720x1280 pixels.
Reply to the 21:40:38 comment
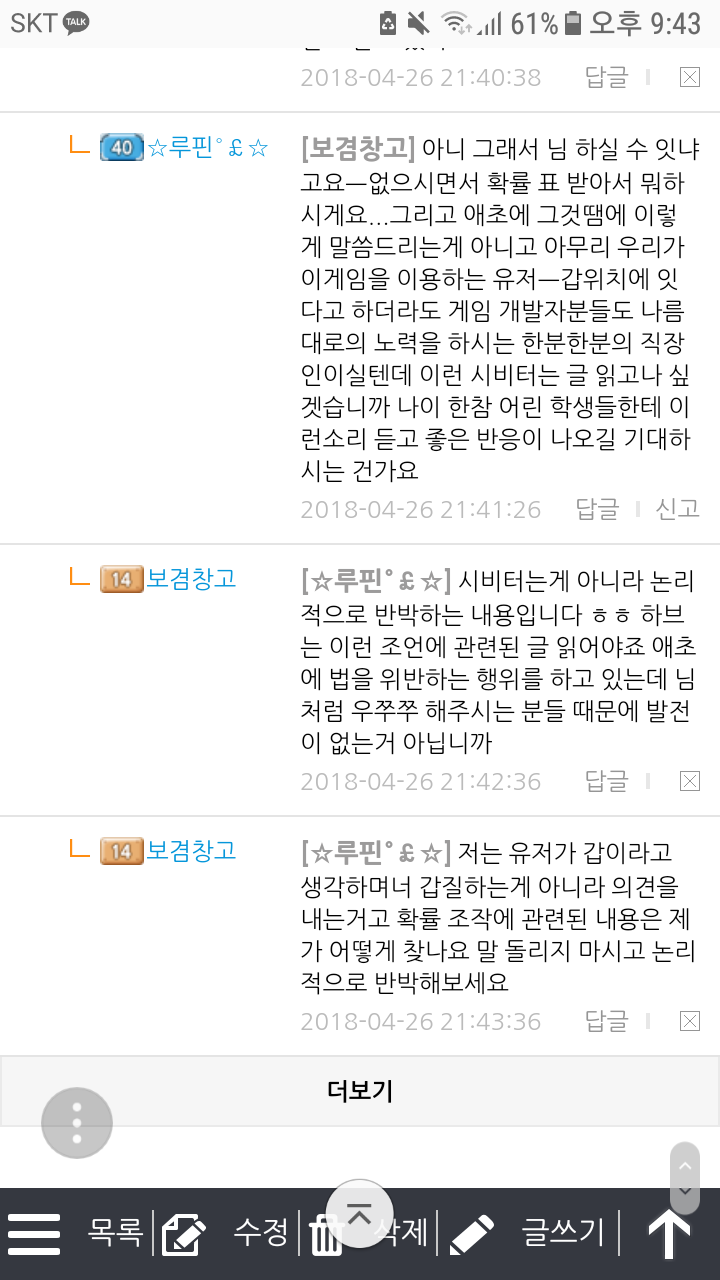(606, 77)
